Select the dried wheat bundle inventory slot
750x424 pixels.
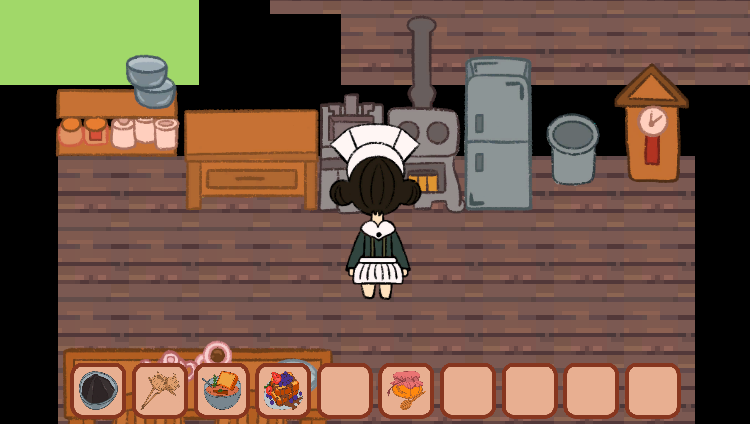pos(160,391)
